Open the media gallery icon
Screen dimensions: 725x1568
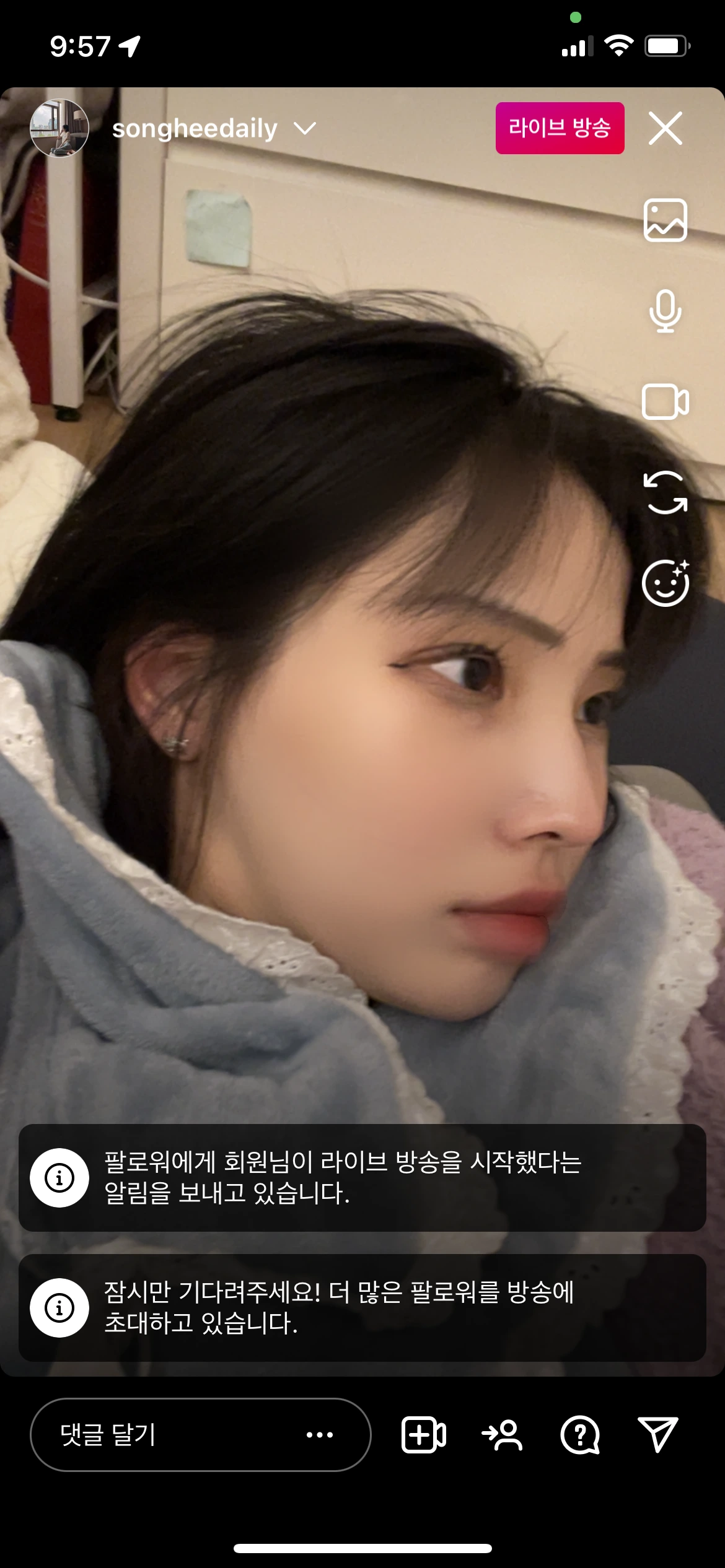point(665,220)
